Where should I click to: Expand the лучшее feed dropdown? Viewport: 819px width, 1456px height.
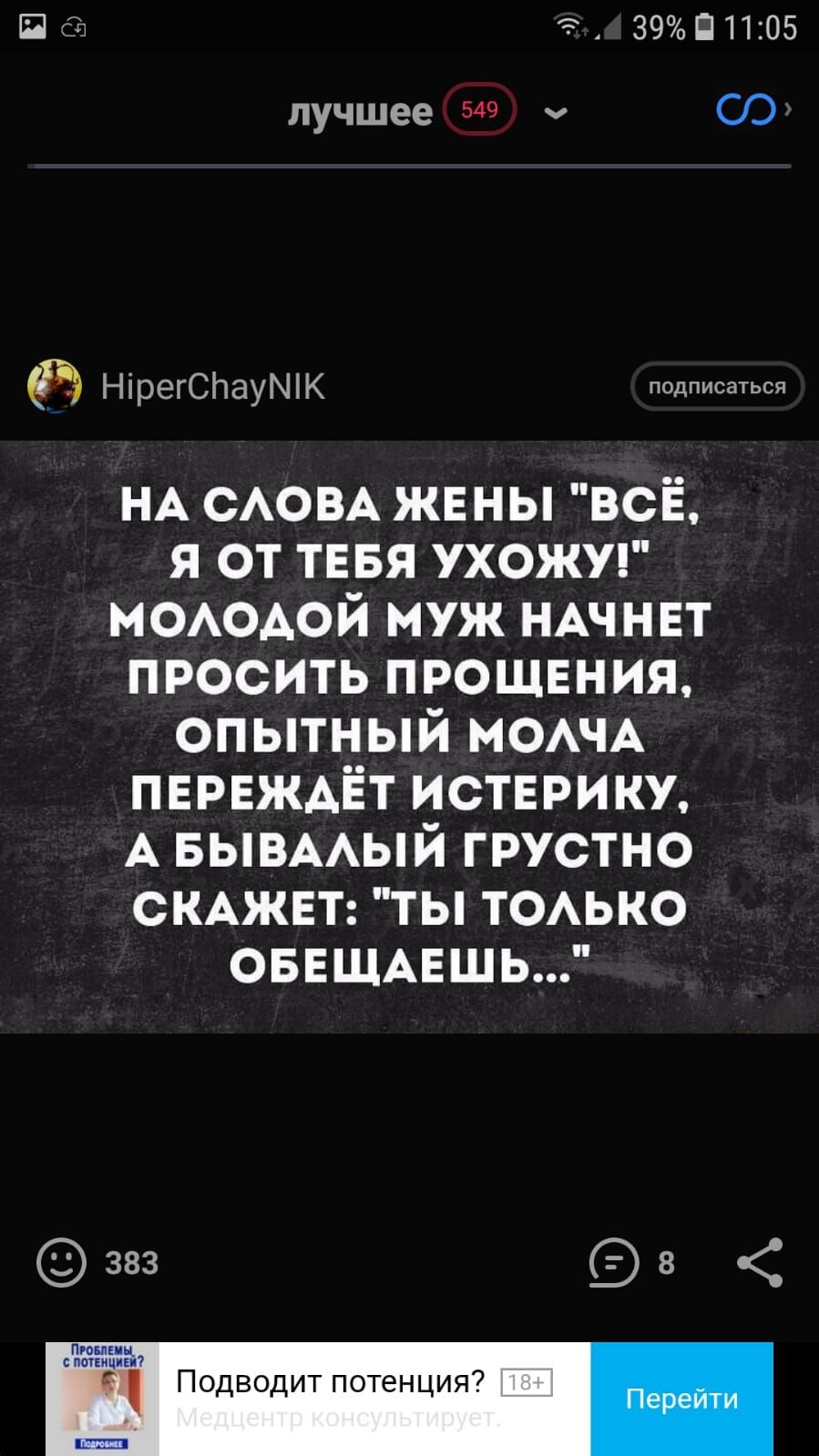tap(556, 112)
